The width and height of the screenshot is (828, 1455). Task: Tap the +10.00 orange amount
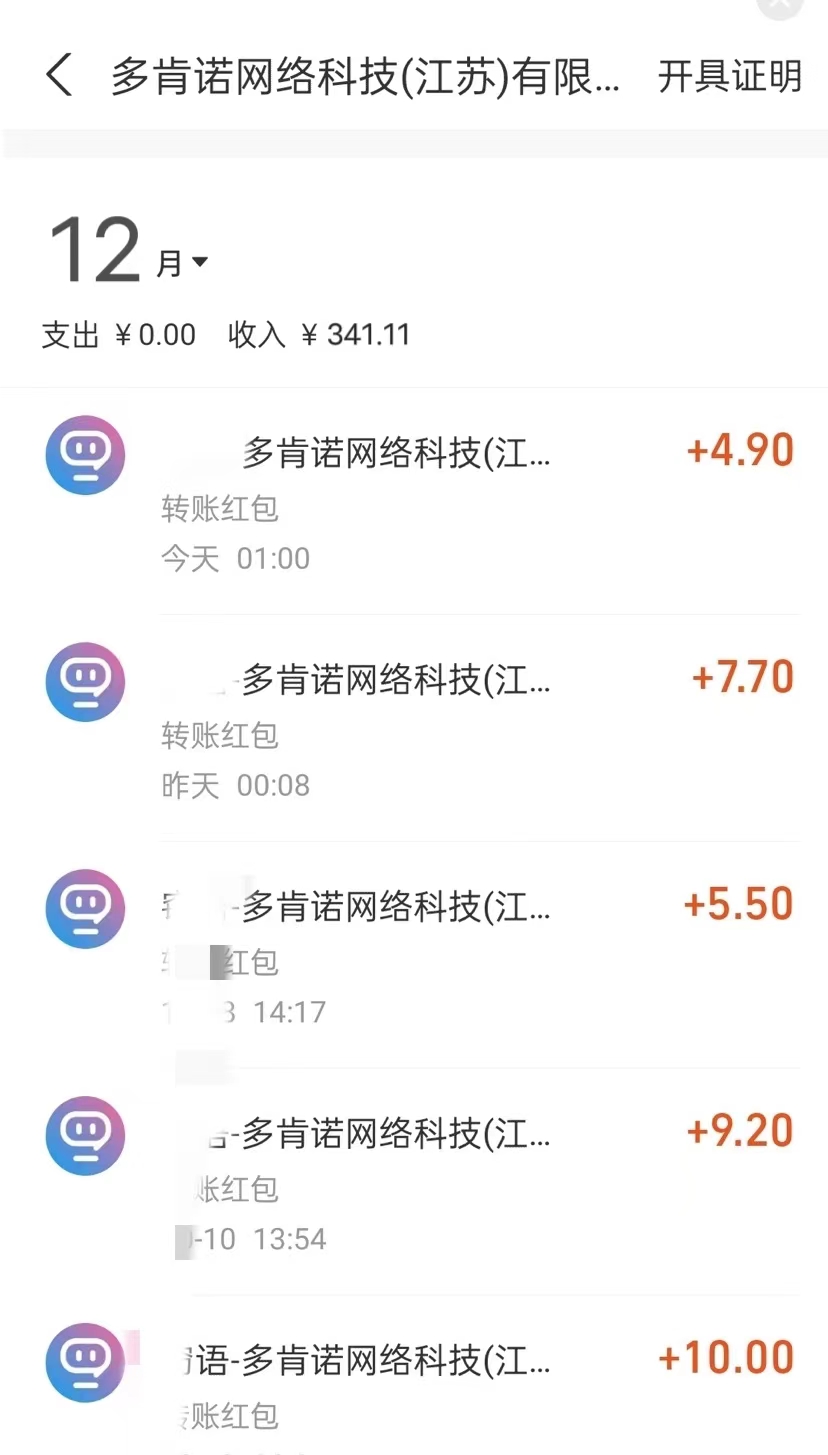[726, 1357]
